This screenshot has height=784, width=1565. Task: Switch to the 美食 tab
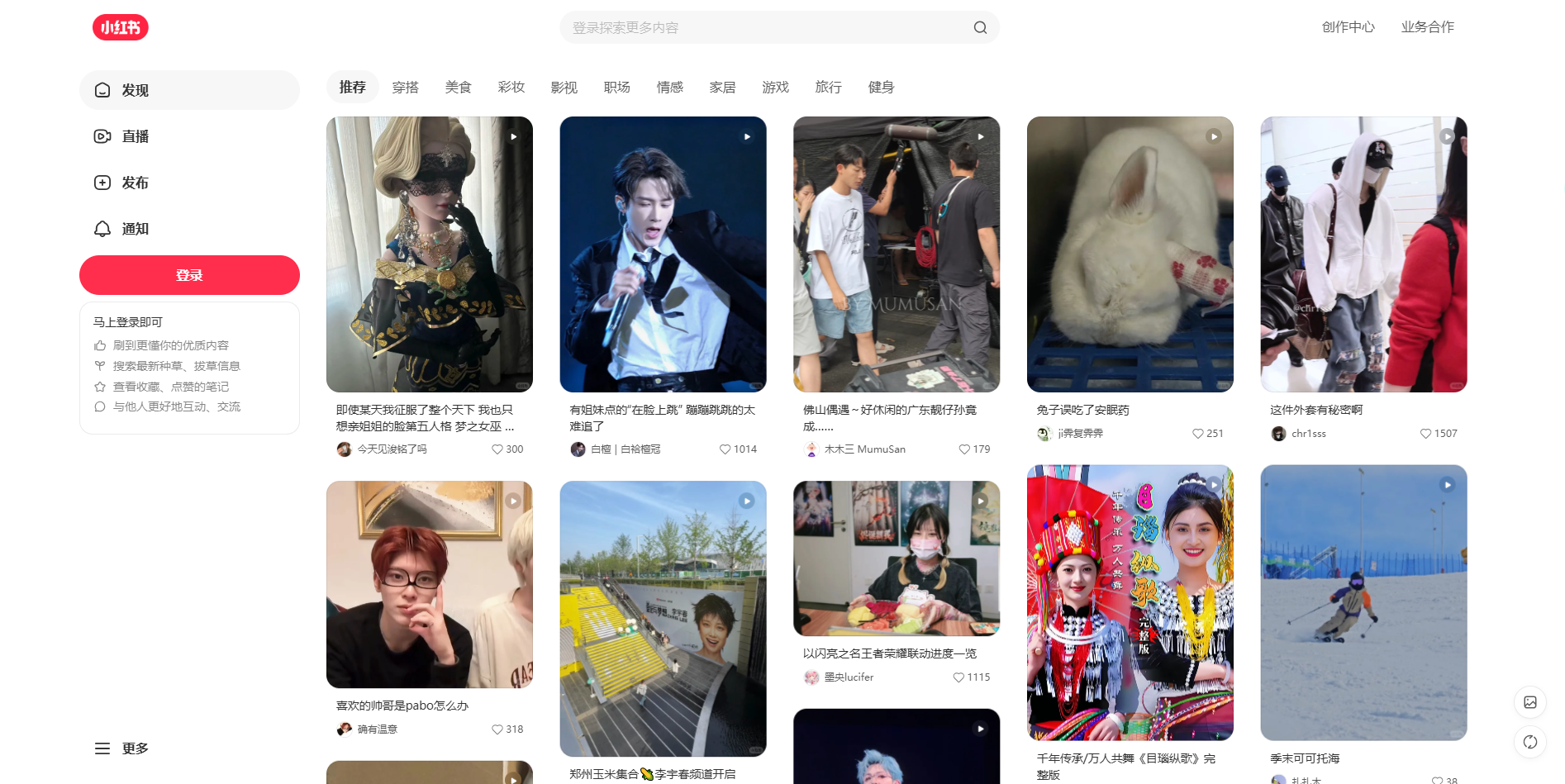[458, 87]
